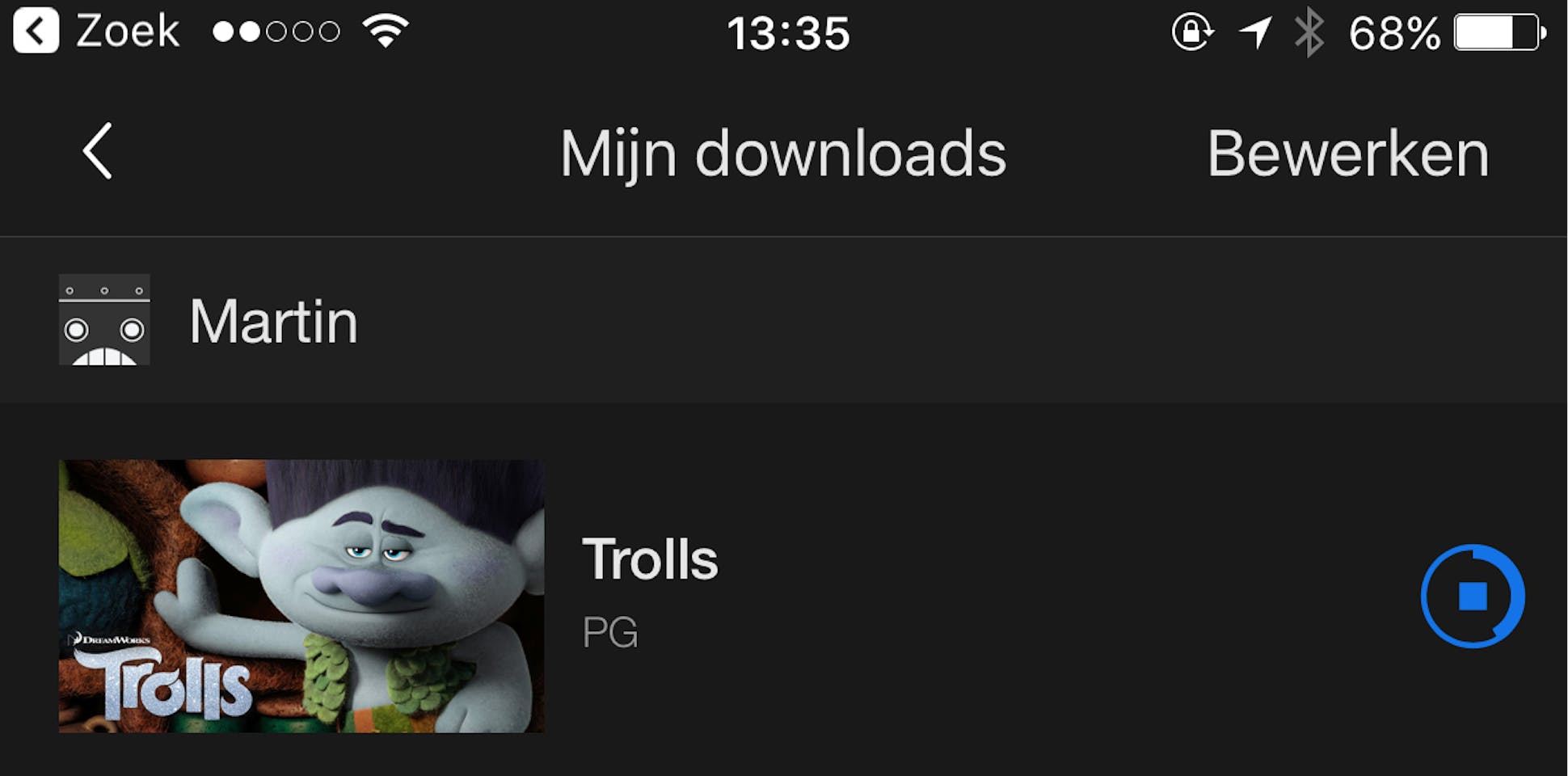Tap Bewerken to edit downloads
The image size is (1568, 776).
(1347, 154)
